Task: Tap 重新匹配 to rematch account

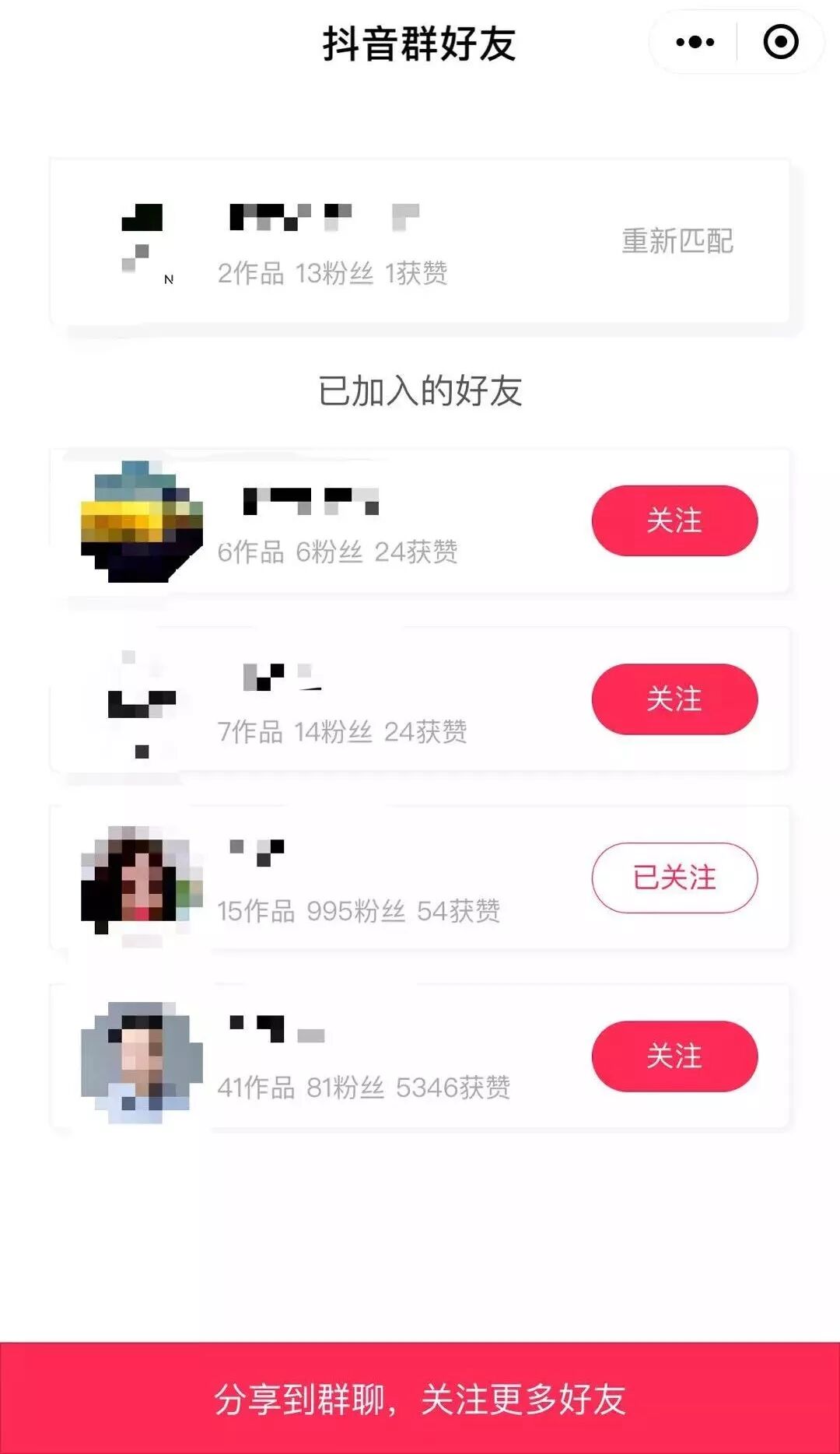Action: [677, 241]
